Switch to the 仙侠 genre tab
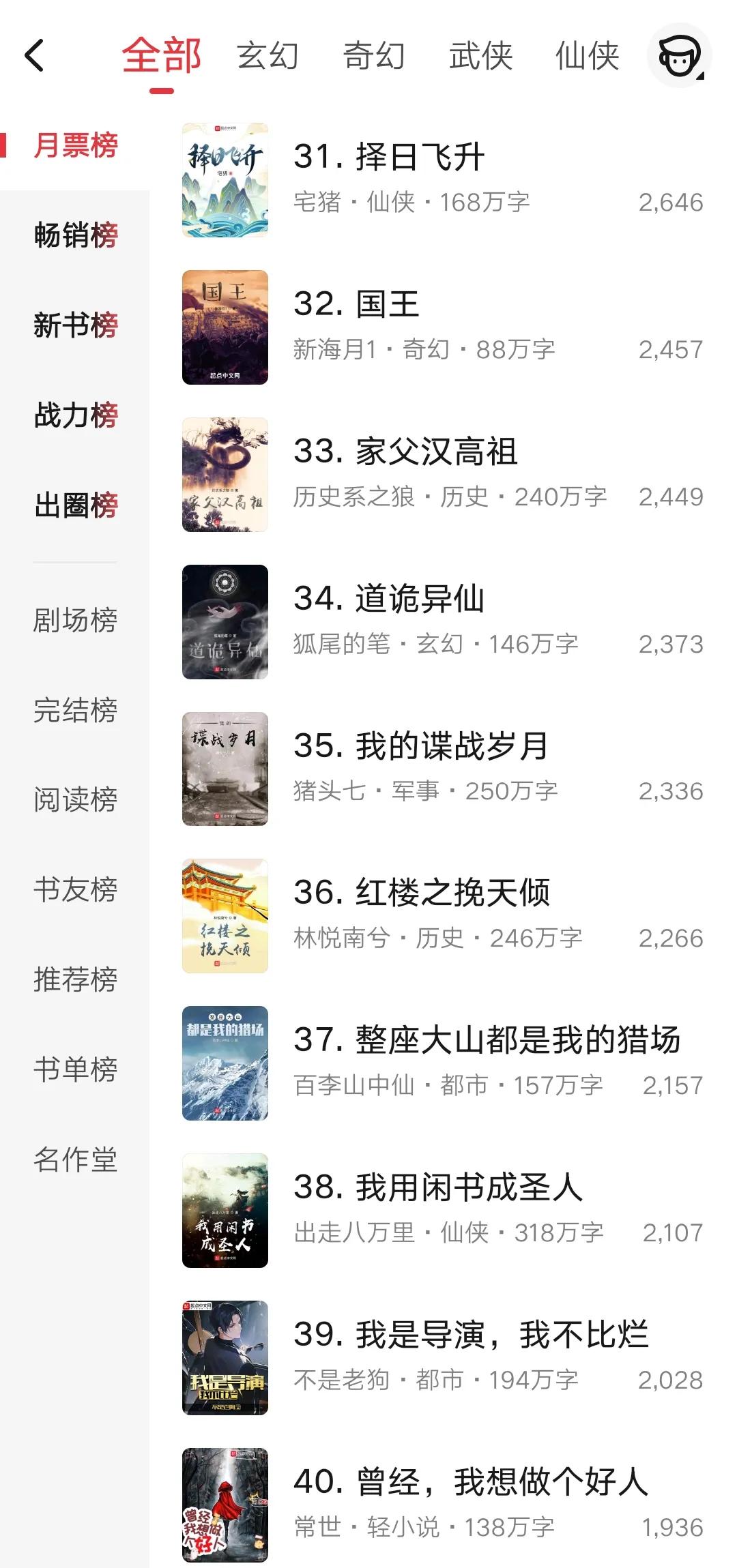The width and height of the screenshot is (737, 1568). [x=587, y=56]
